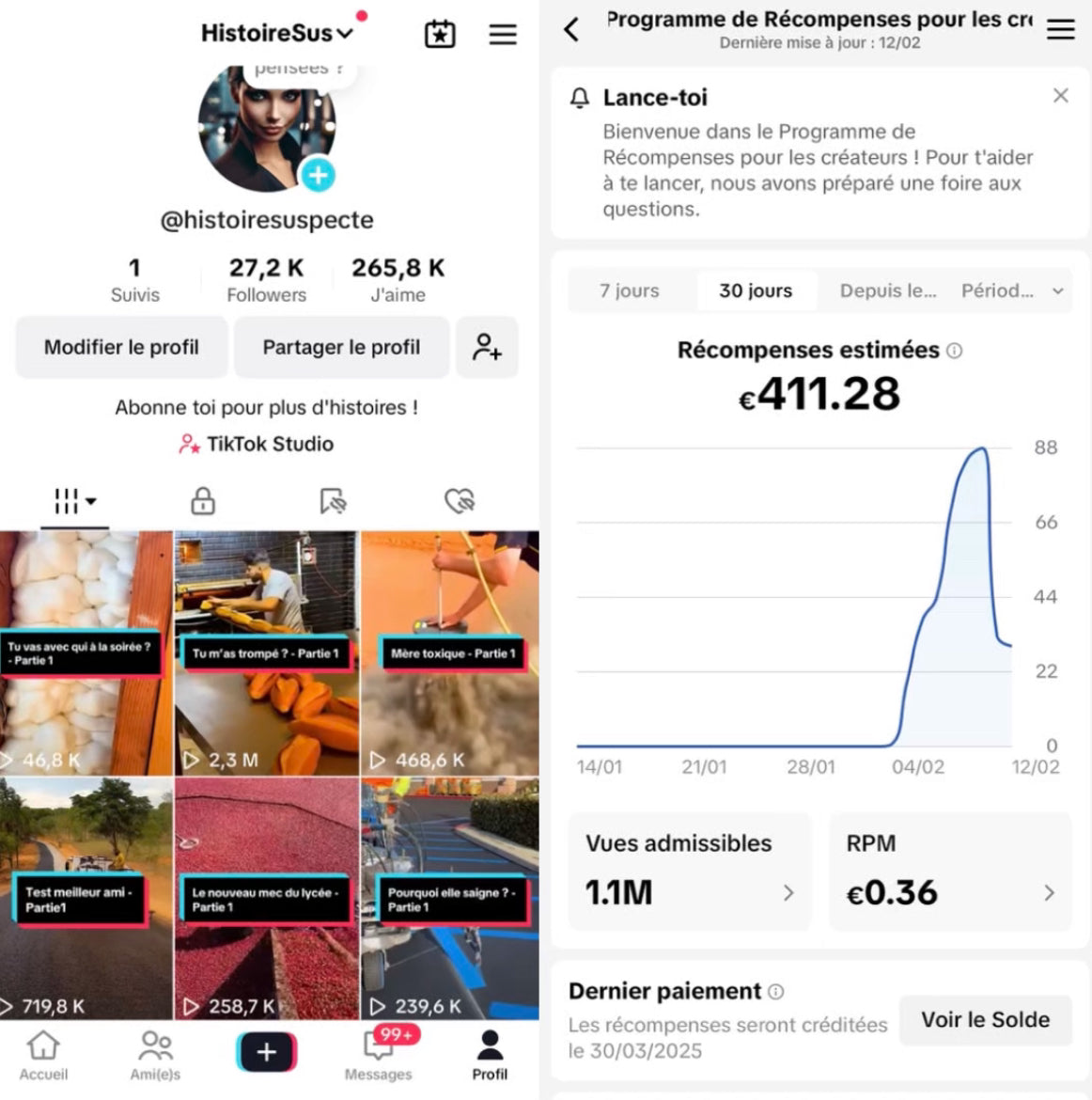Create a new post with plus button
The width and height of the screenshot is (1092, 1100).
pos(266,1052)
